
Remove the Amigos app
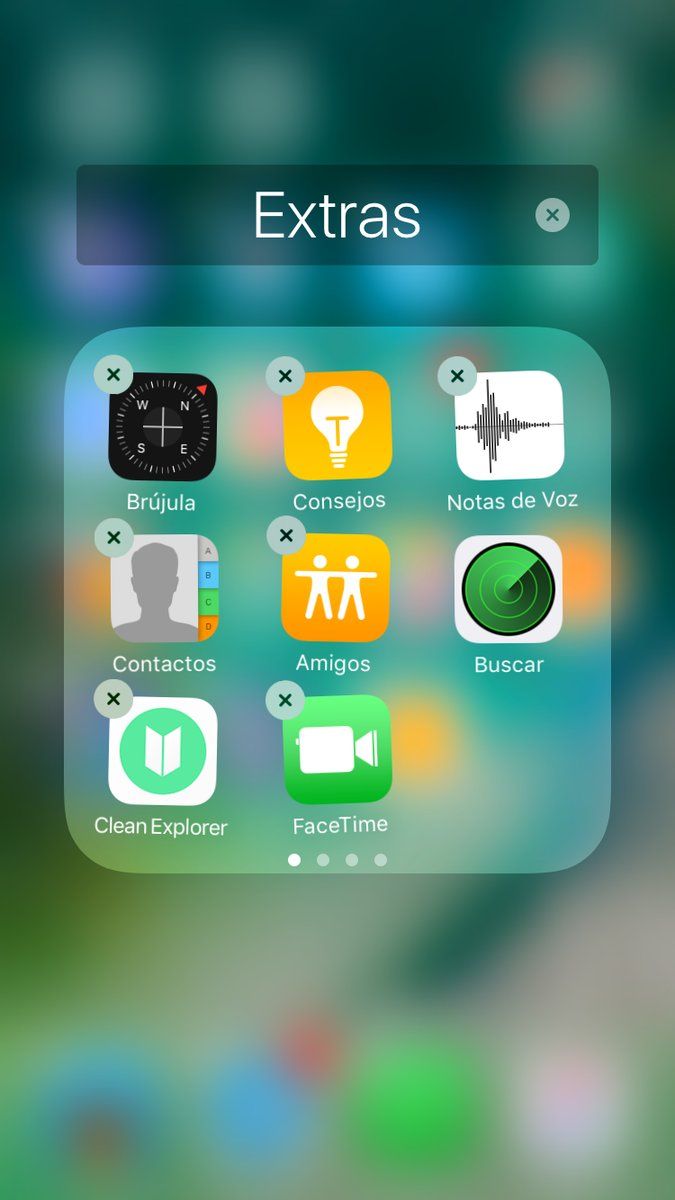click(286, 535)
